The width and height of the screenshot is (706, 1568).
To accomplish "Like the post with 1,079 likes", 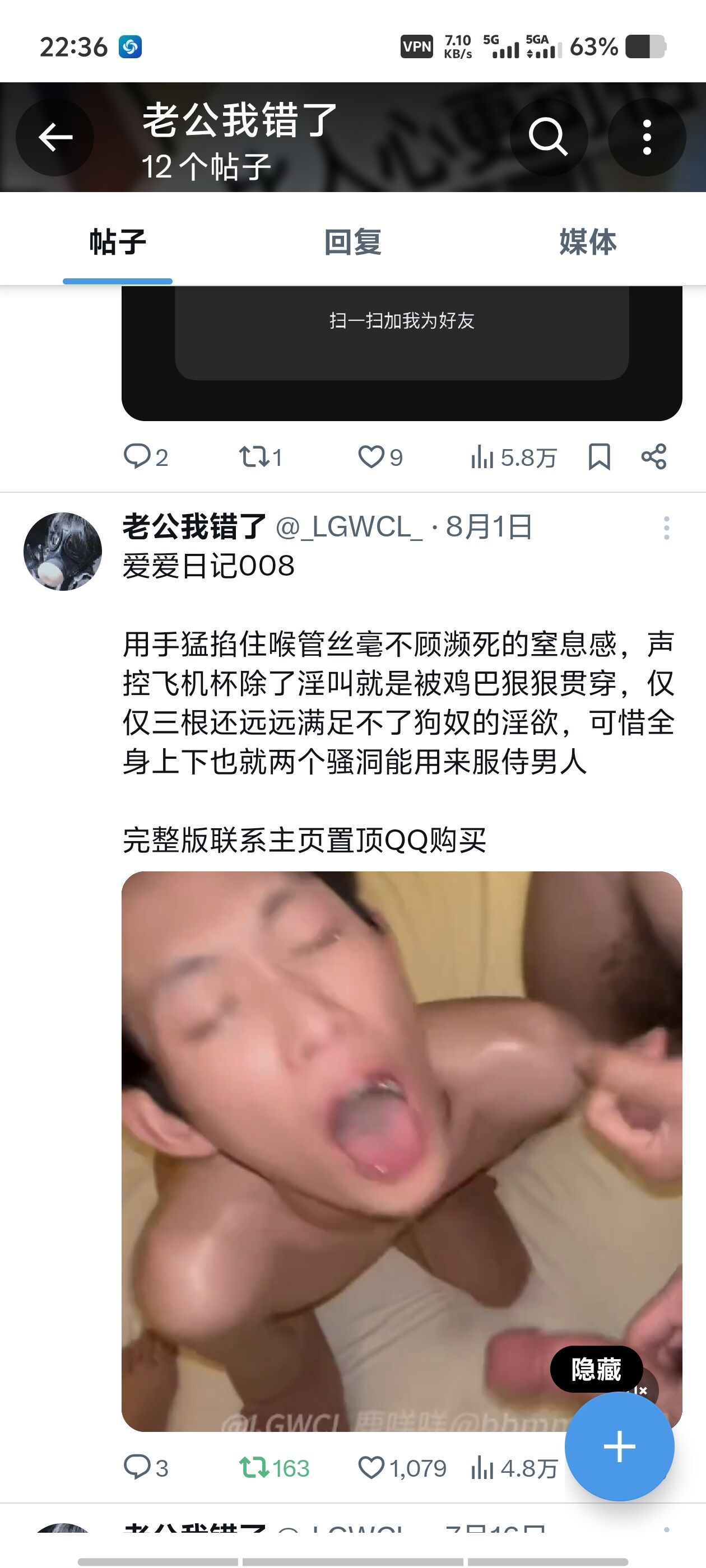I will point(402,1468).
